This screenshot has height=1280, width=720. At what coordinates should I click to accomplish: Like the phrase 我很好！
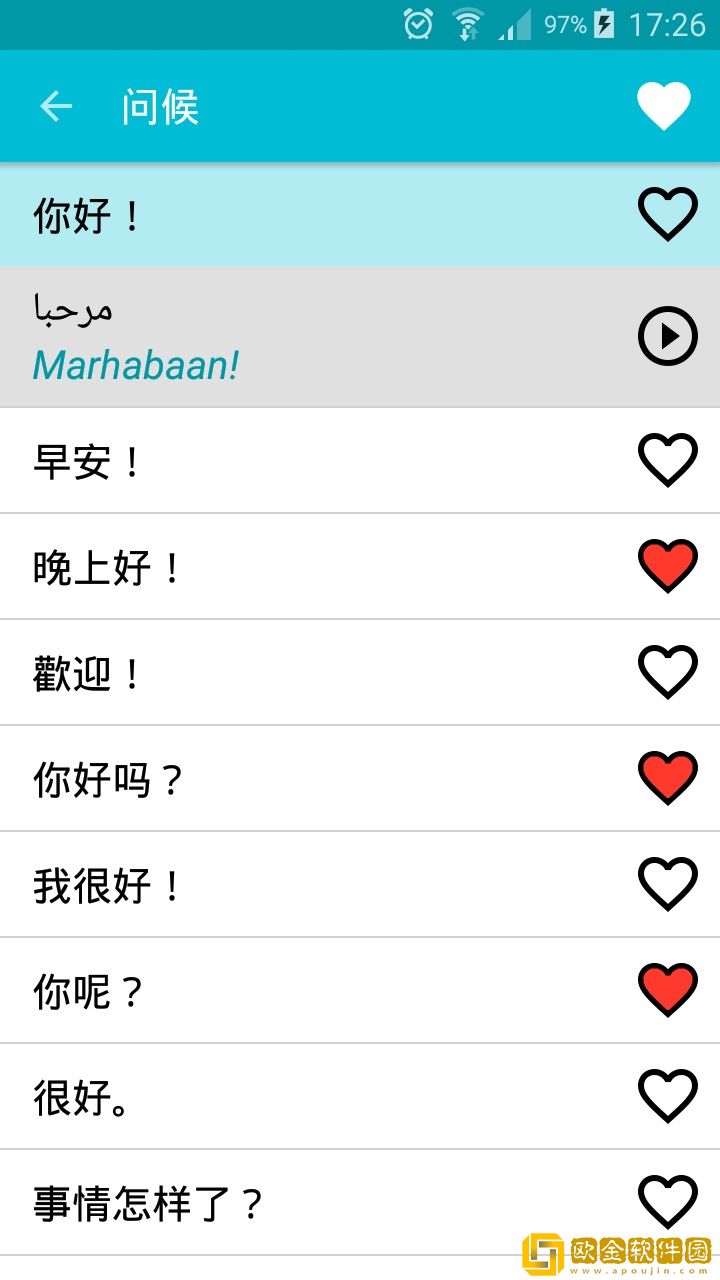[667, 885]
